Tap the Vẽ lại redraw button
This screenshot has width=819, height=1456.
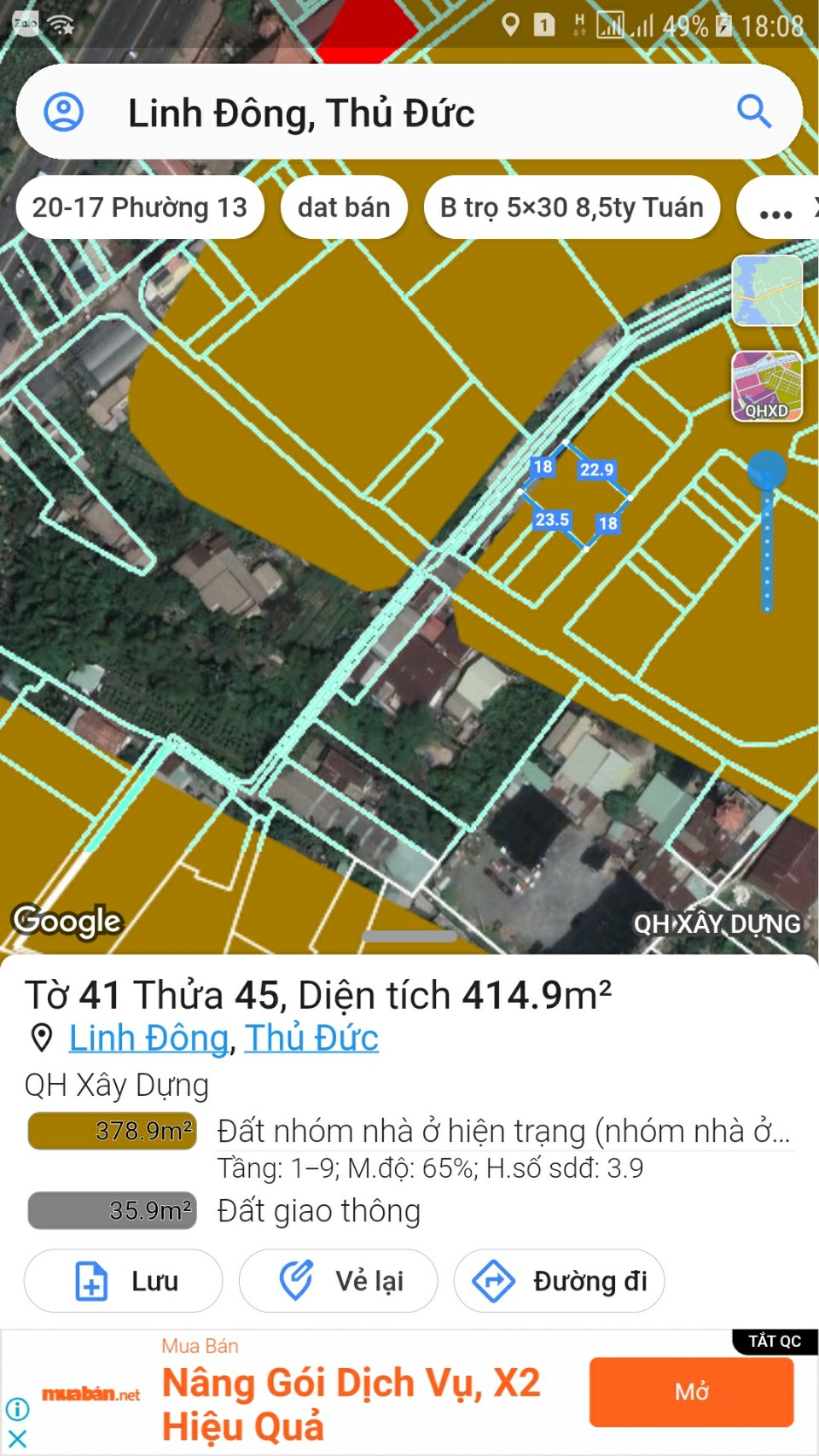tap(339, 1280)
